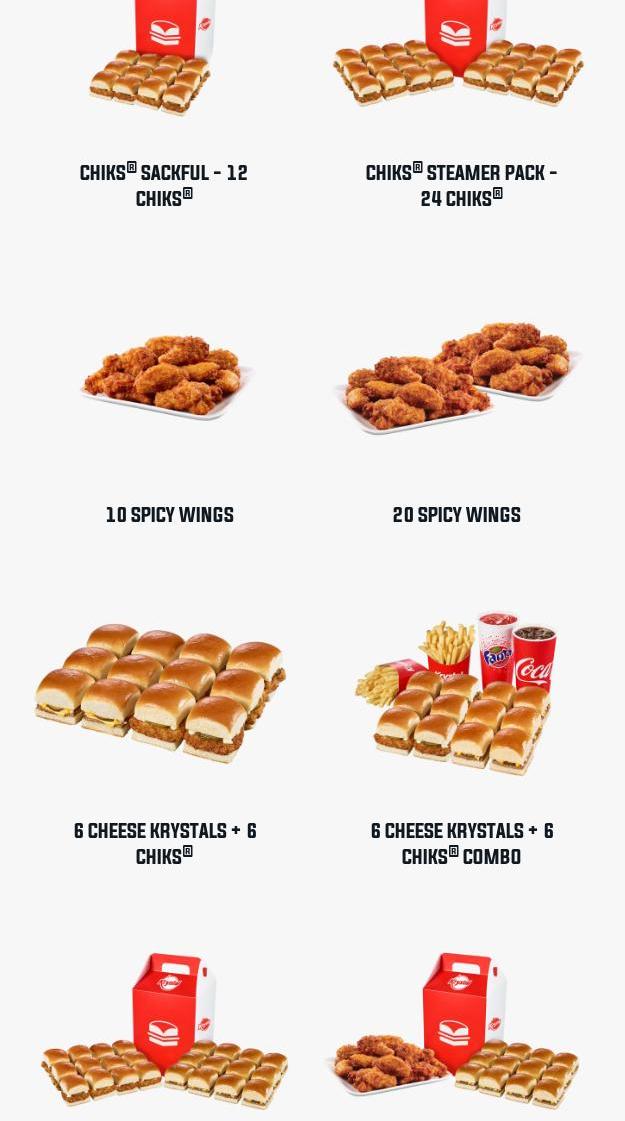This screenshot has height=1121, width=625.
Task: Open the 20 Spicy Wings item
Action: point(457,516)
